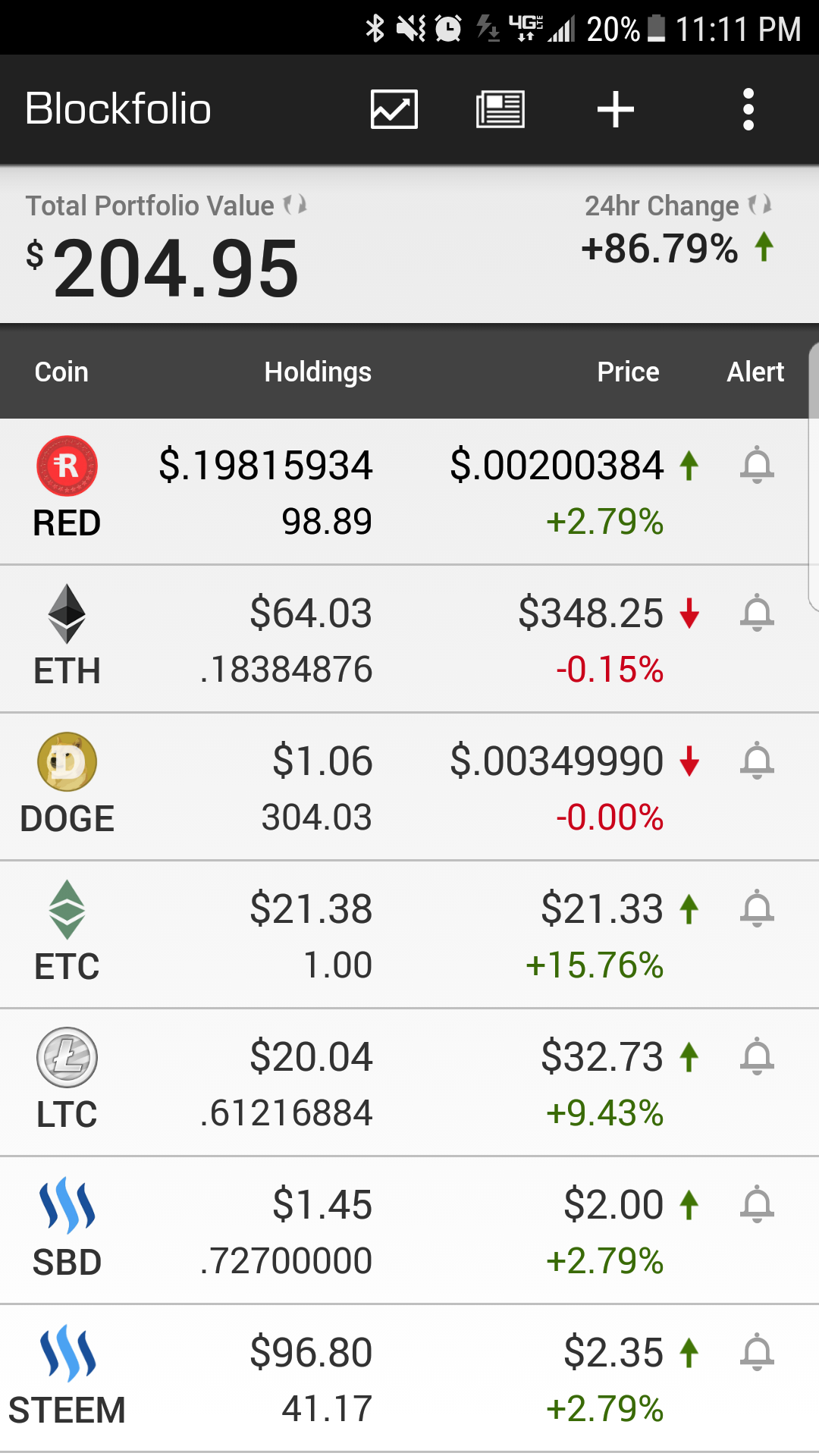The height and width of the screenshot is (1456, 819).
Task: Switch the 24hr Change display
Action: point(759,205)
